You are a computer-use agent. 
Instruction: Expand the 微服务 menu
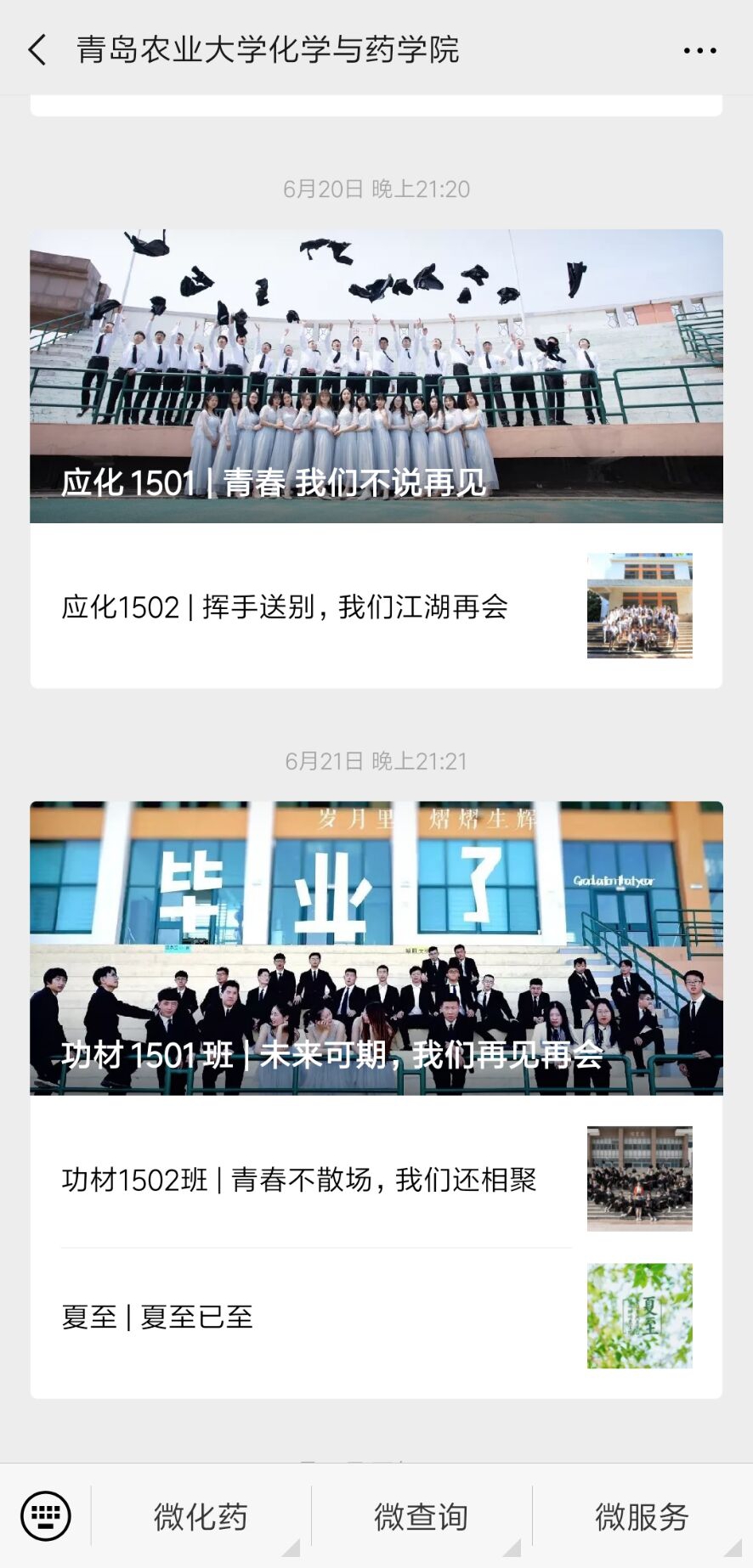click(x=643, y=1517)
